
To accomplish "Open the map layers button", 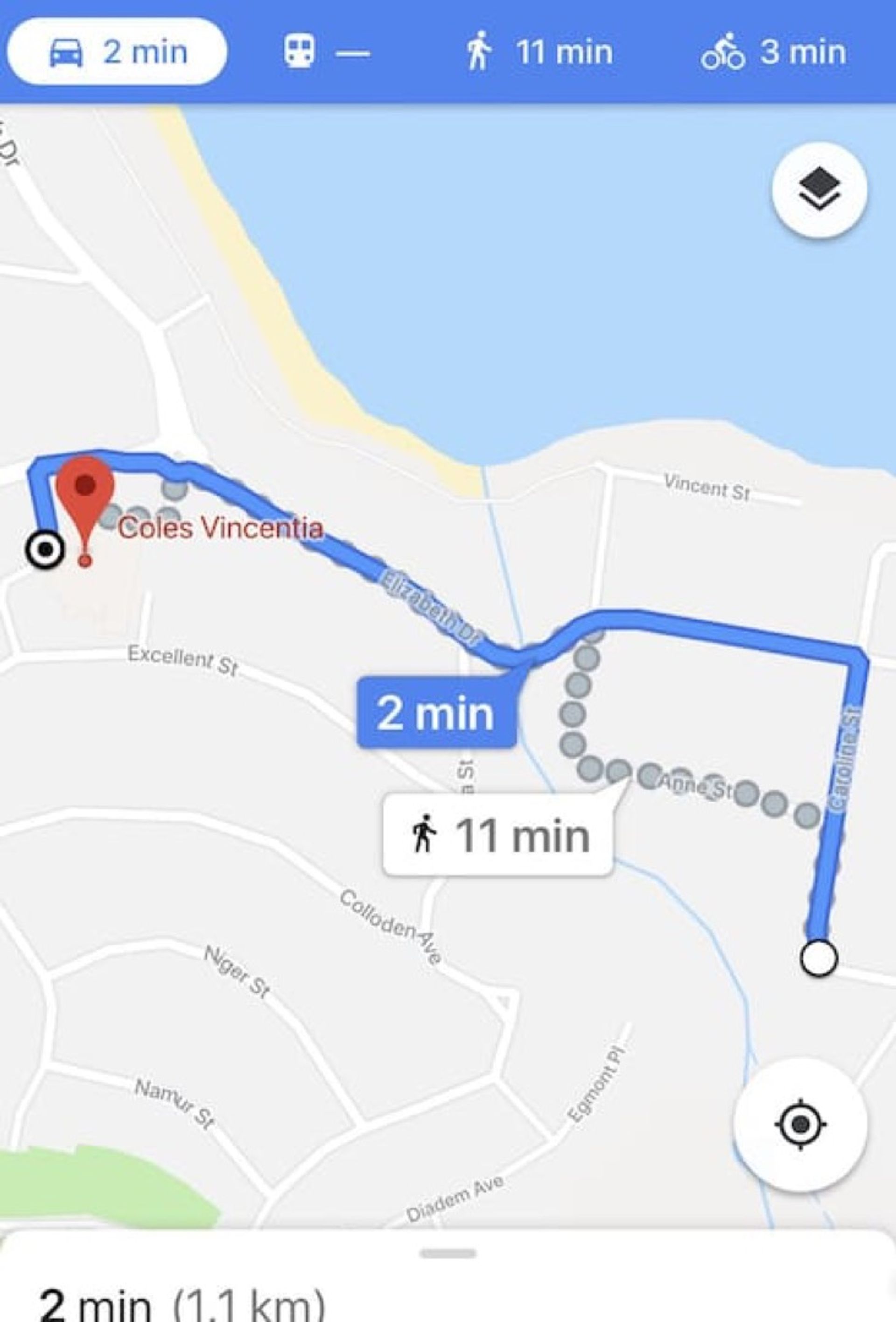I will coord(819,190).
